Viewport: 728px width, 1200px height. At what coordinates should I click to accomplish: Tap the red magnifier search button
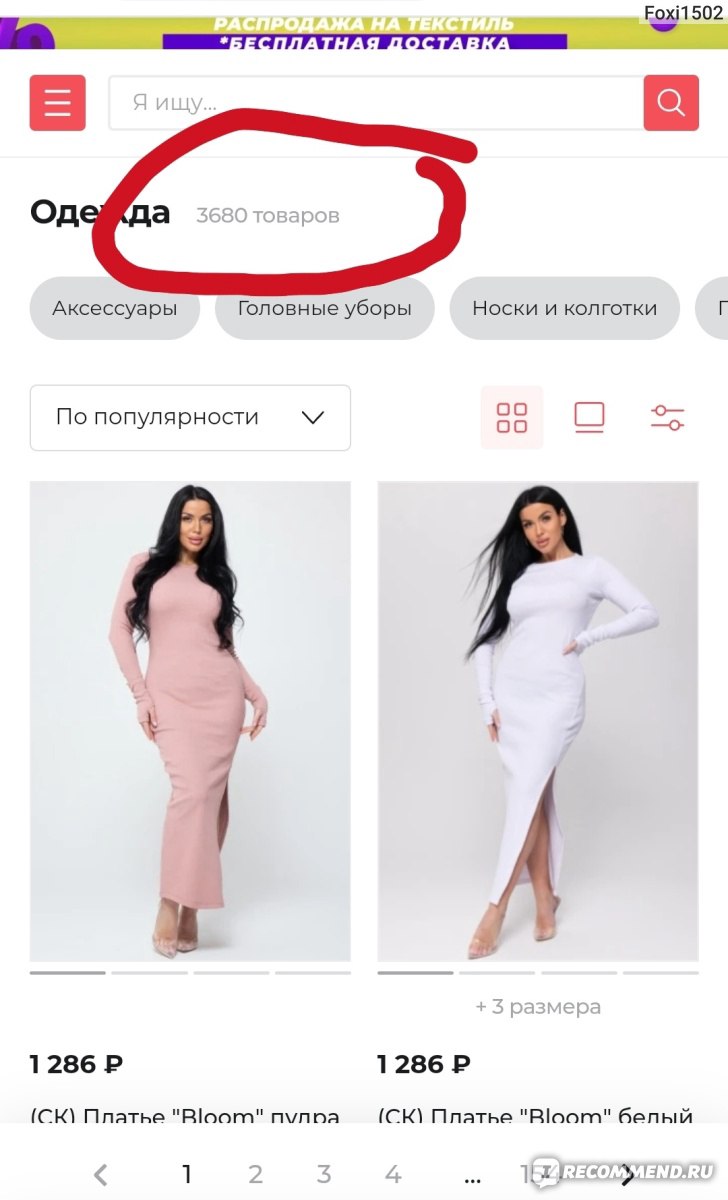pos(671,102)
